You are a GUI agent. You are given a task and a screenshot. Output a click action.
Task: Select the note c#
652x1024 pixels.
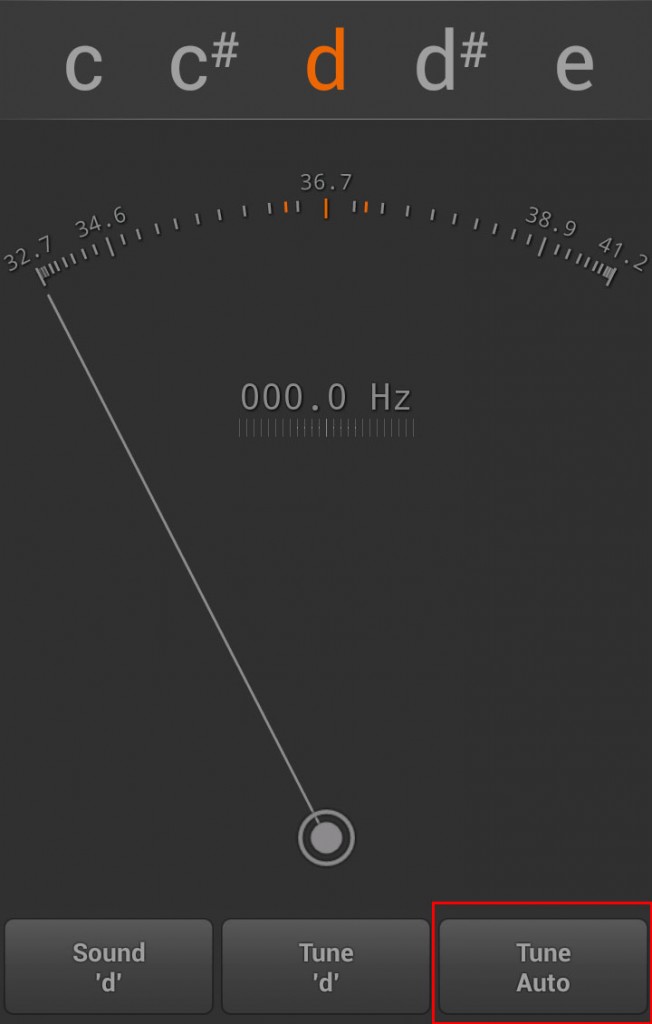[x=203, y=62]
